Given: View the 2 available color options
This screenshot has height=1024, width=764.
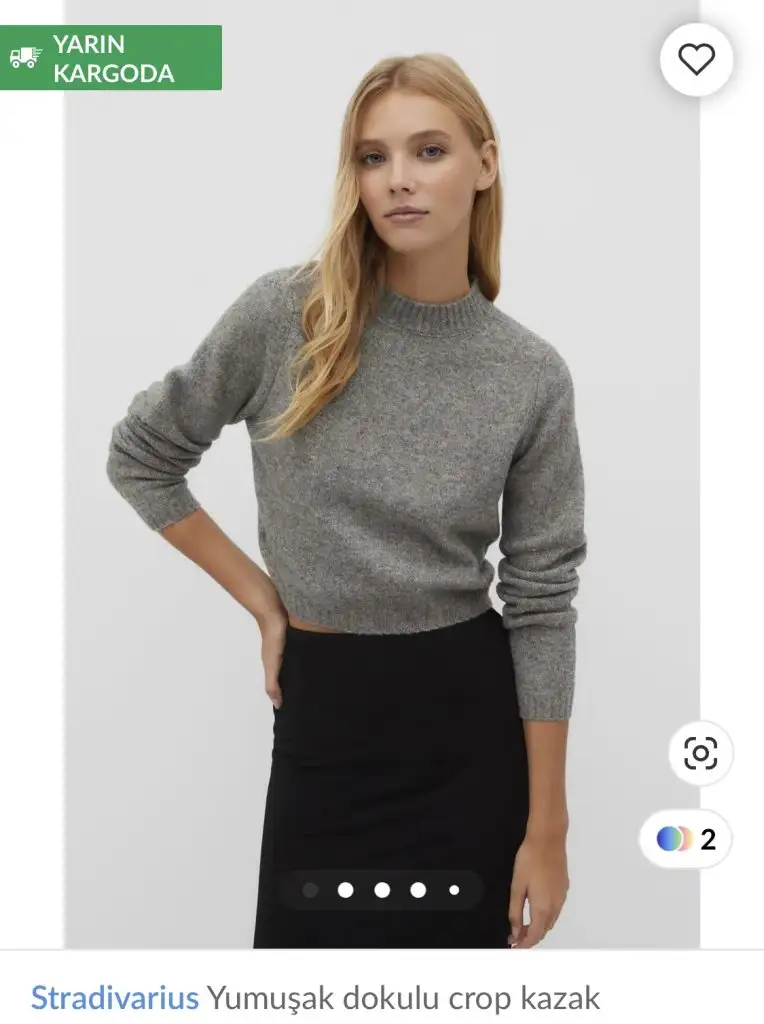Looking at the screenshot, I should point(686,839).
